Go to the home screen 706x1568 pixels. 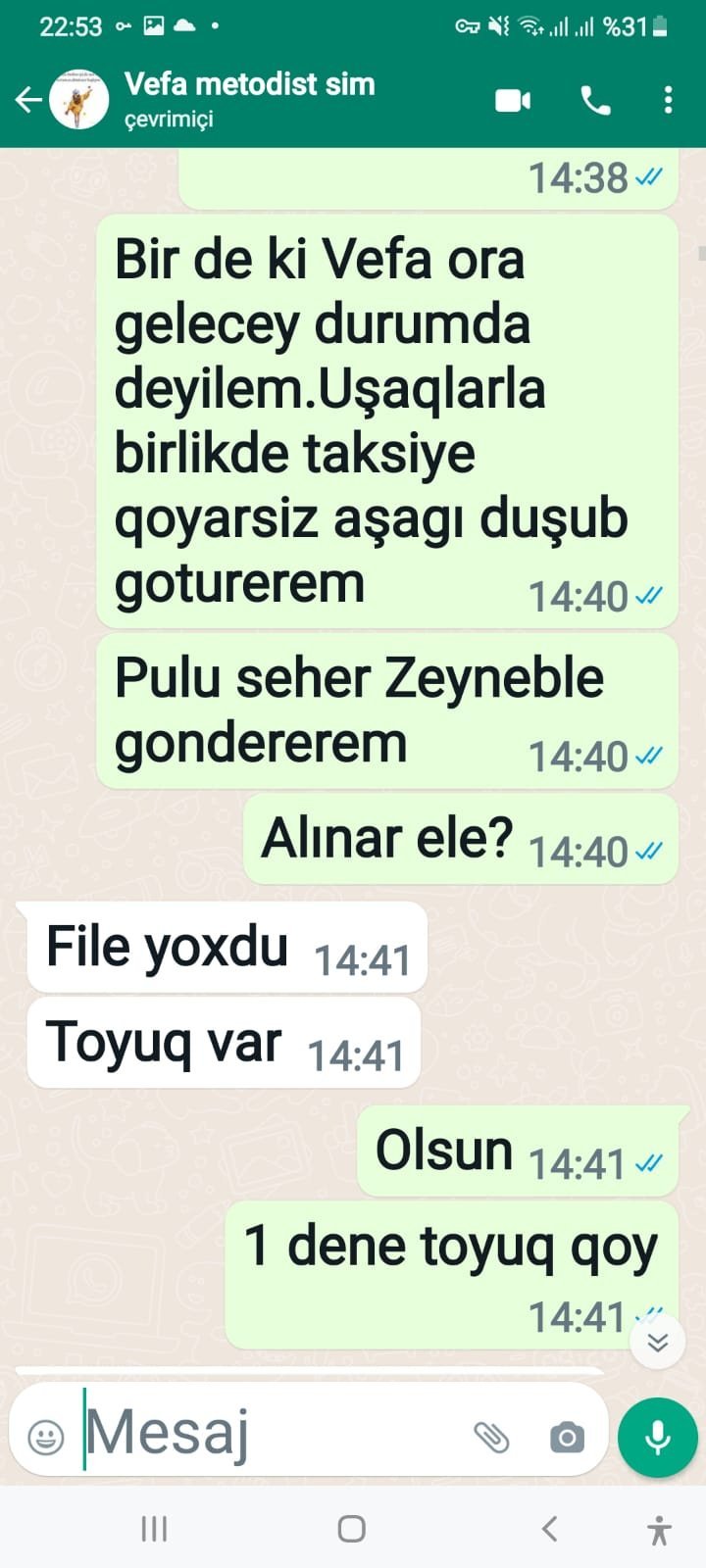351,1529
